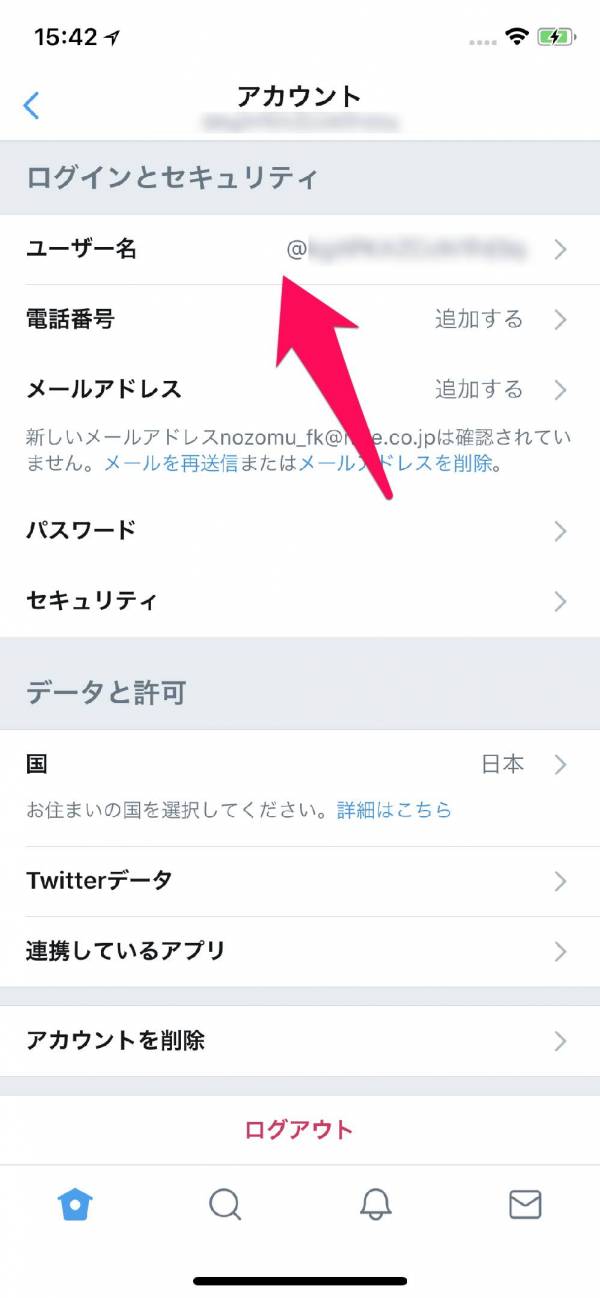This screenshot has width=600, height=1298.
Task: Switch to the Search tab
Action: [225, 1205]
